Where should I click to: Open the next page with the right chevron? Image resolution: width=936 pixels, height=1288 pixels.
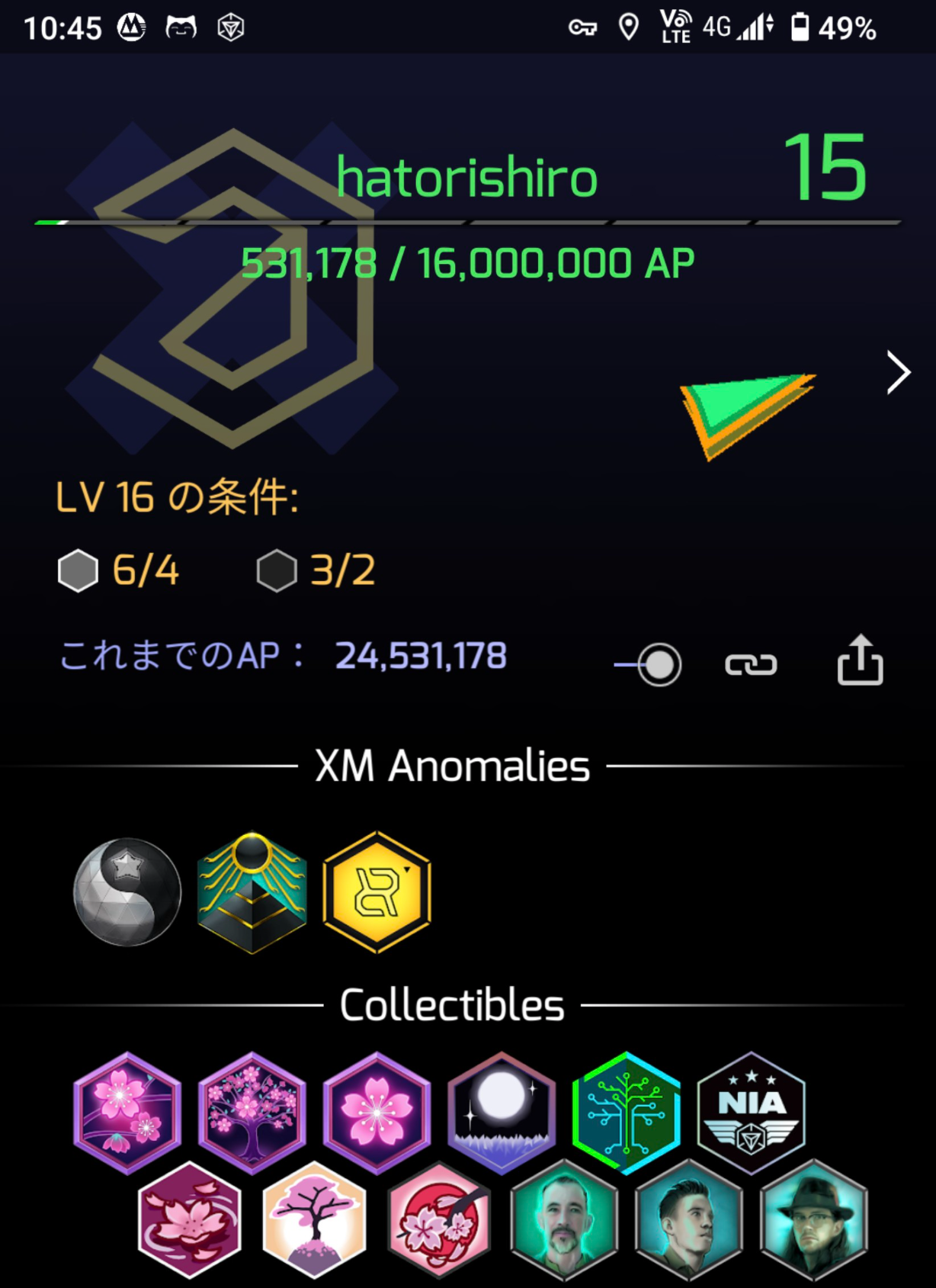click(898, 373)
